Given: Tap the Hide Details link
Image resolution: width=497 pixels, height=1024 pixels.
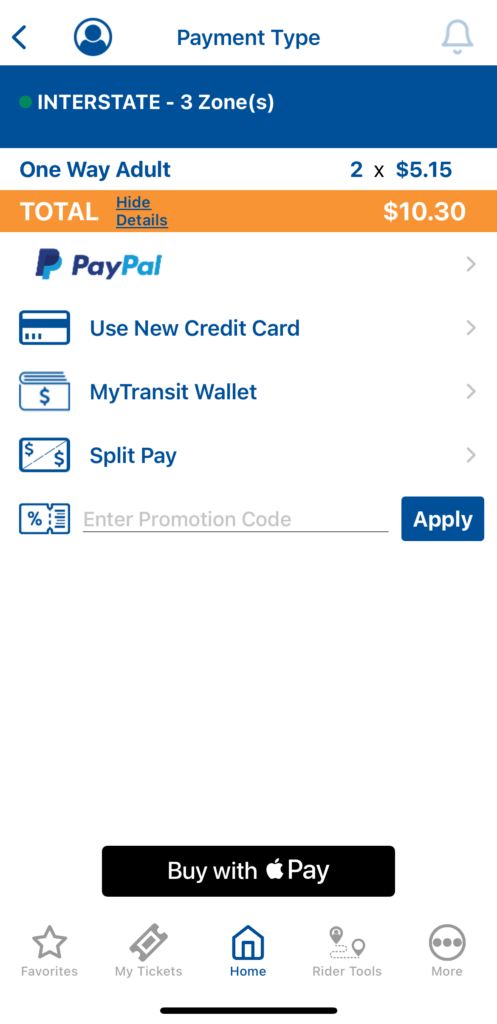Looking at the screenshot, I should point(142,212).
